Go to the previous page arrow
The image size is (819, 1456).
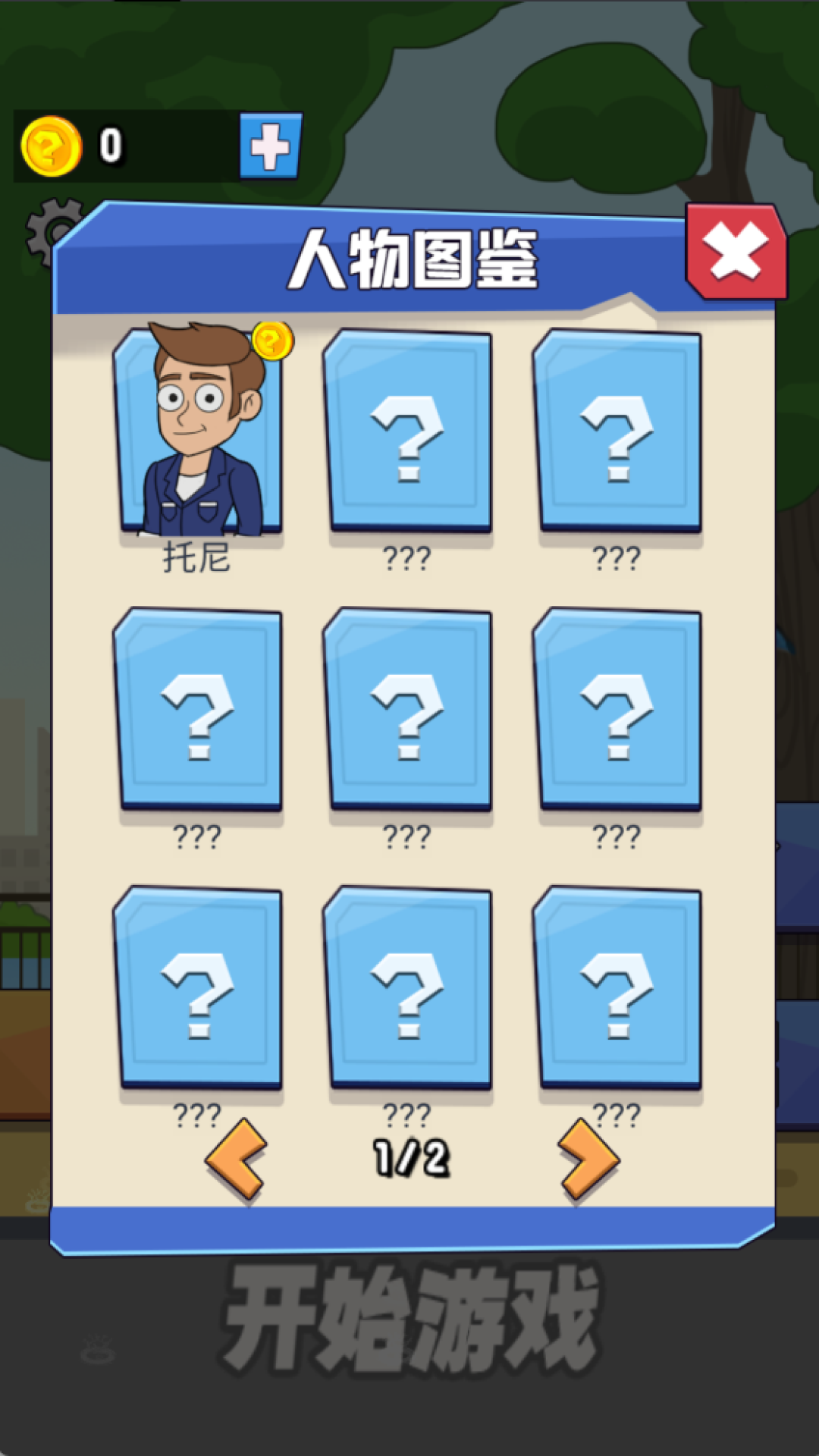236,1158
